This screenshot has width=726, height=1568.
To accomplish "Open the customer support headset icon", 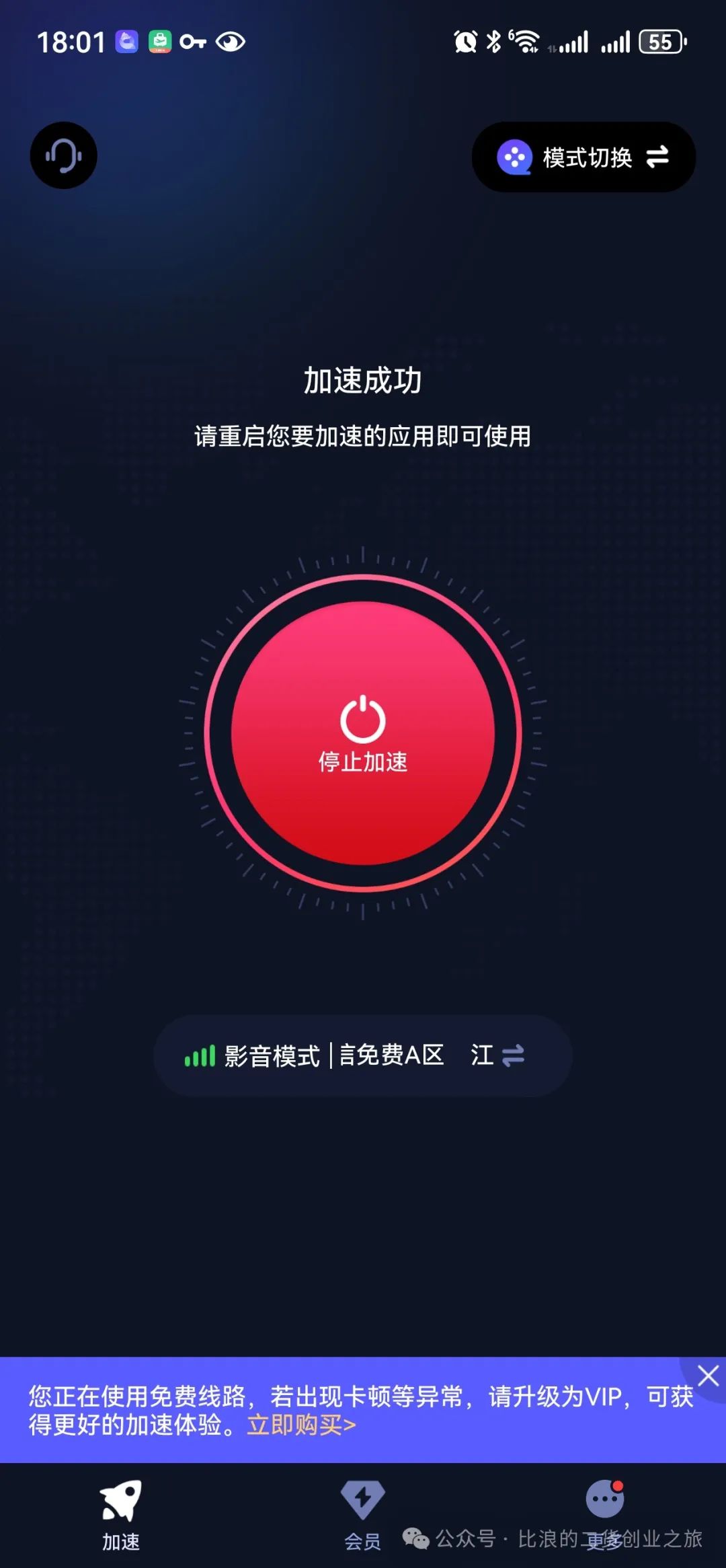I will click(63, 155).
